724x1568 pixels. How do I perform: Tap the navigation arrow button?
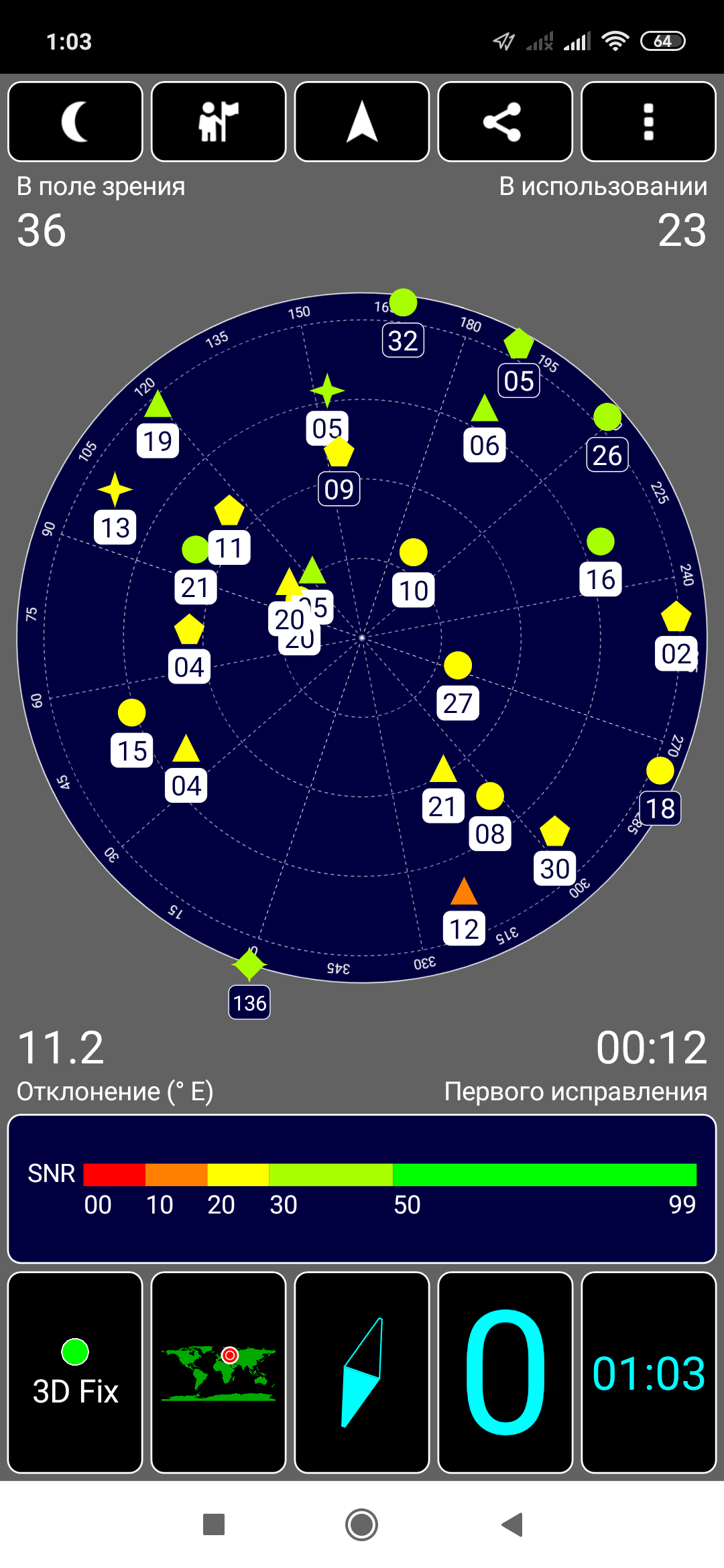pyautogui.click(x=362, y=121)
